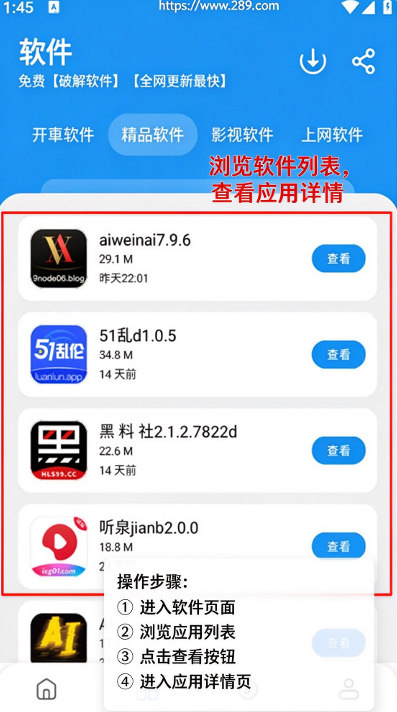Tap 查看 for aiweinai7.9.6
This screenshot has height=712, width=397.
[x=338, y=258]
